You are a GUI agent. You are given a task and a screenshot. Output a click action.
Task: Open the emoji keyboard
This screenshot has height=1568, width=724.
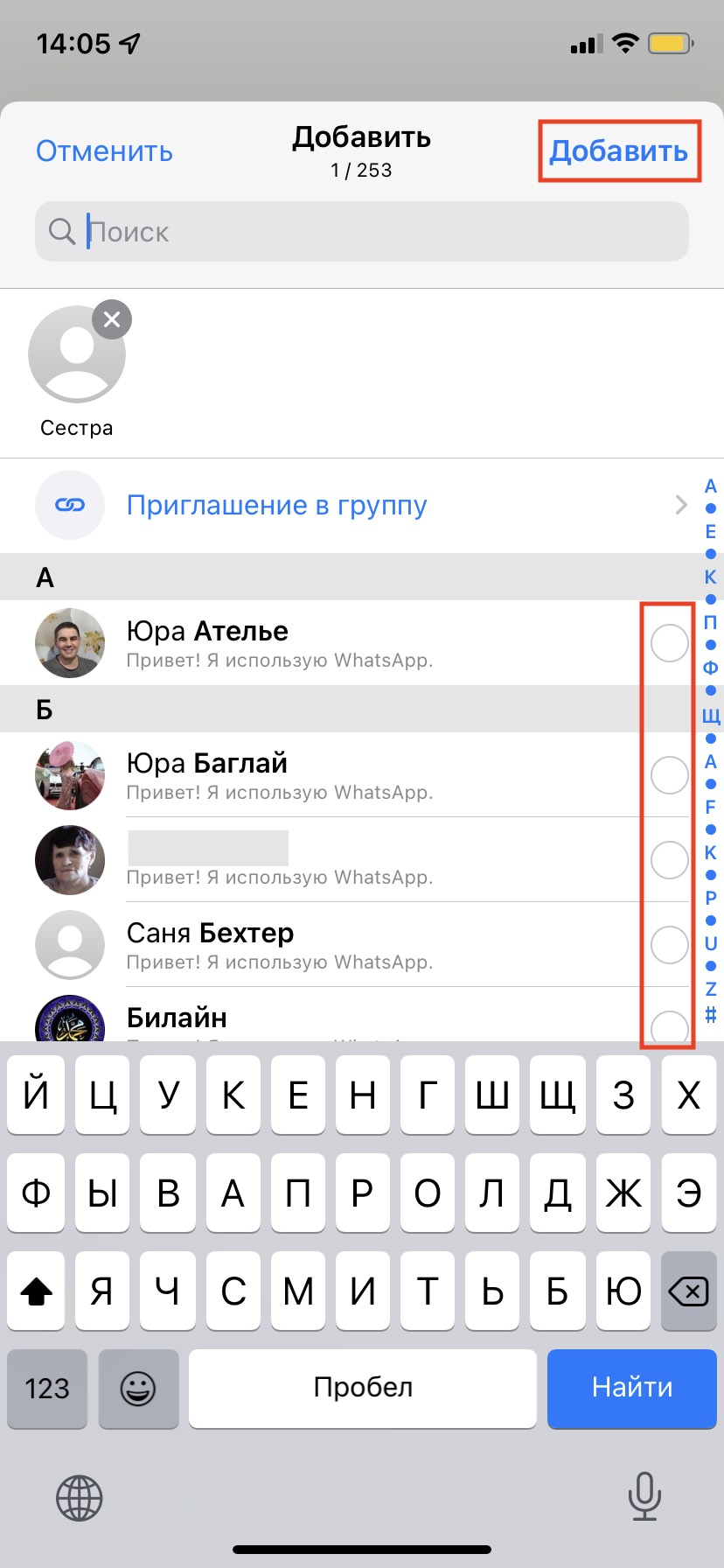(138, 1388)
